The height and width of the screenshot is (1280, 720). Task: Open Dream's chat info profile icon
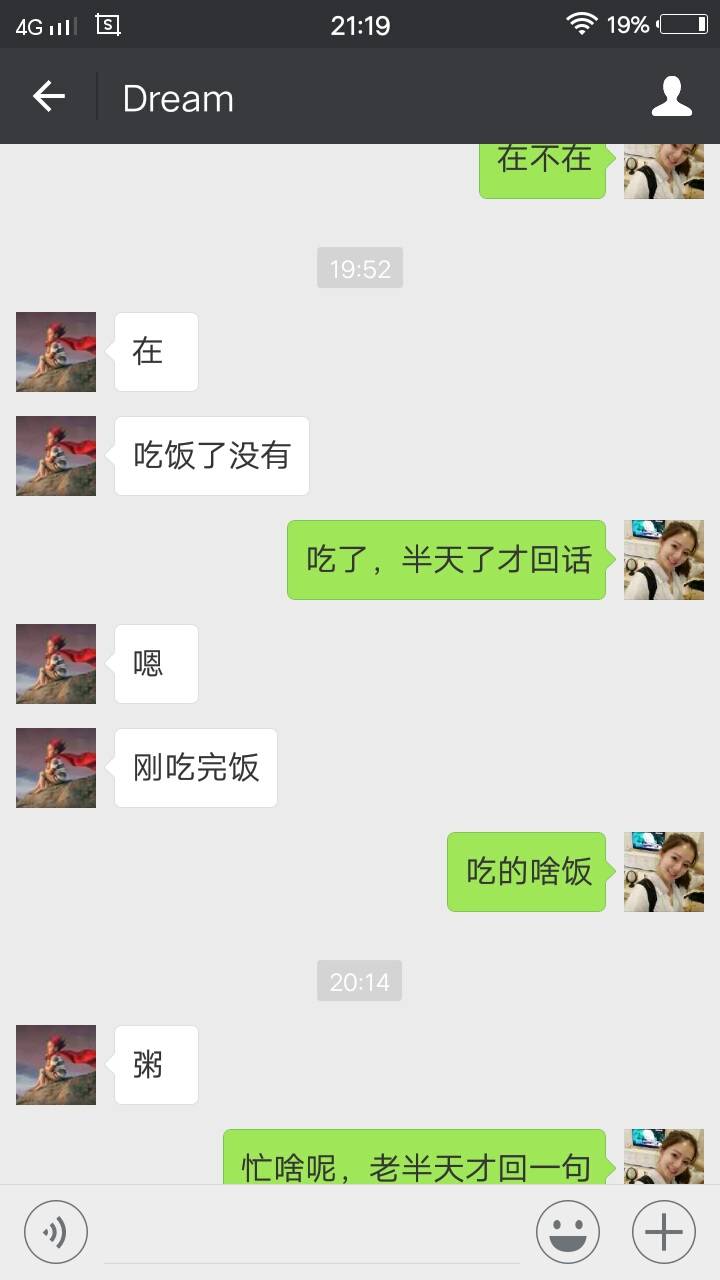672,97
